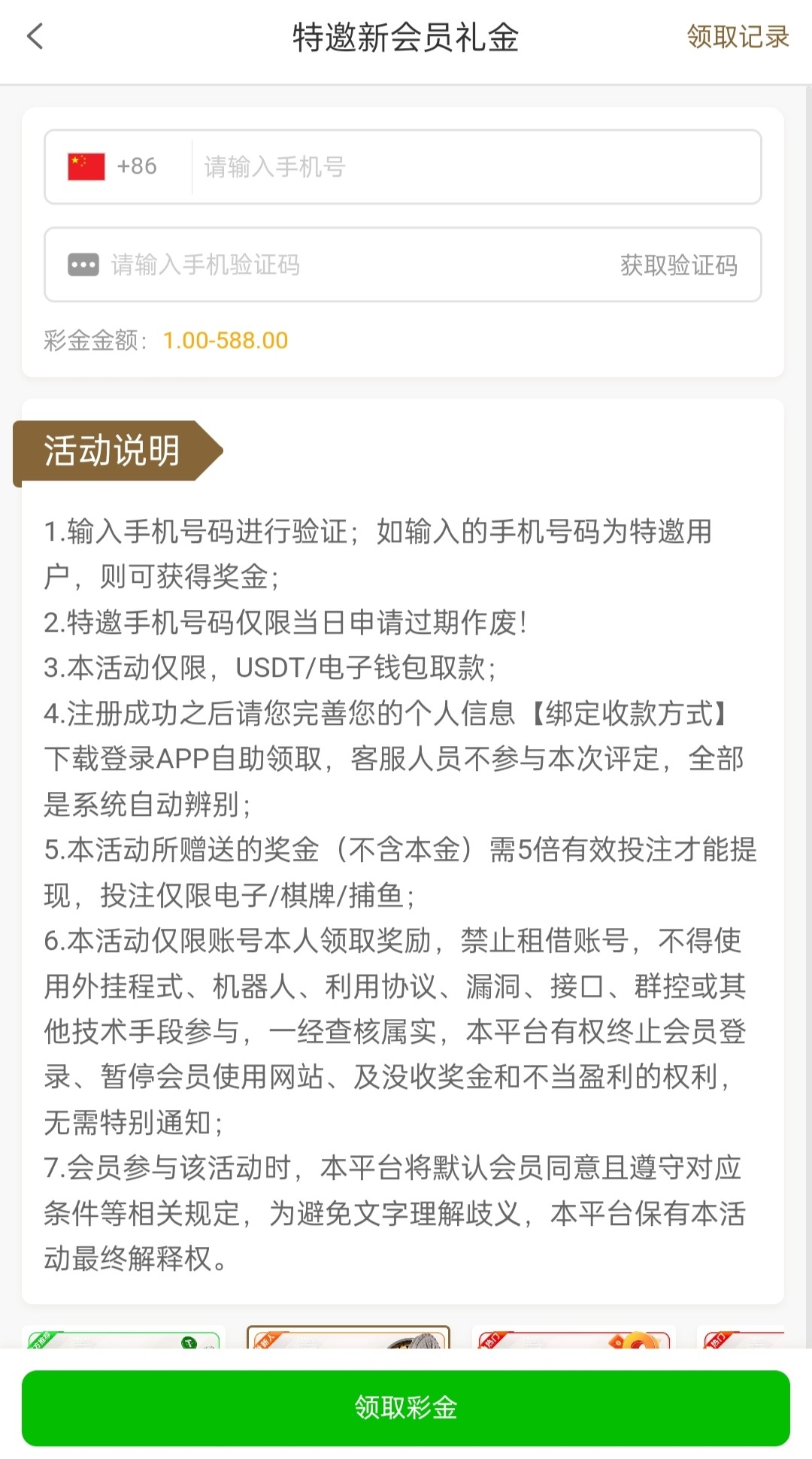Request a code with 获取验证码
This screenshot has width=812, height=1459.
pos(678,265)
